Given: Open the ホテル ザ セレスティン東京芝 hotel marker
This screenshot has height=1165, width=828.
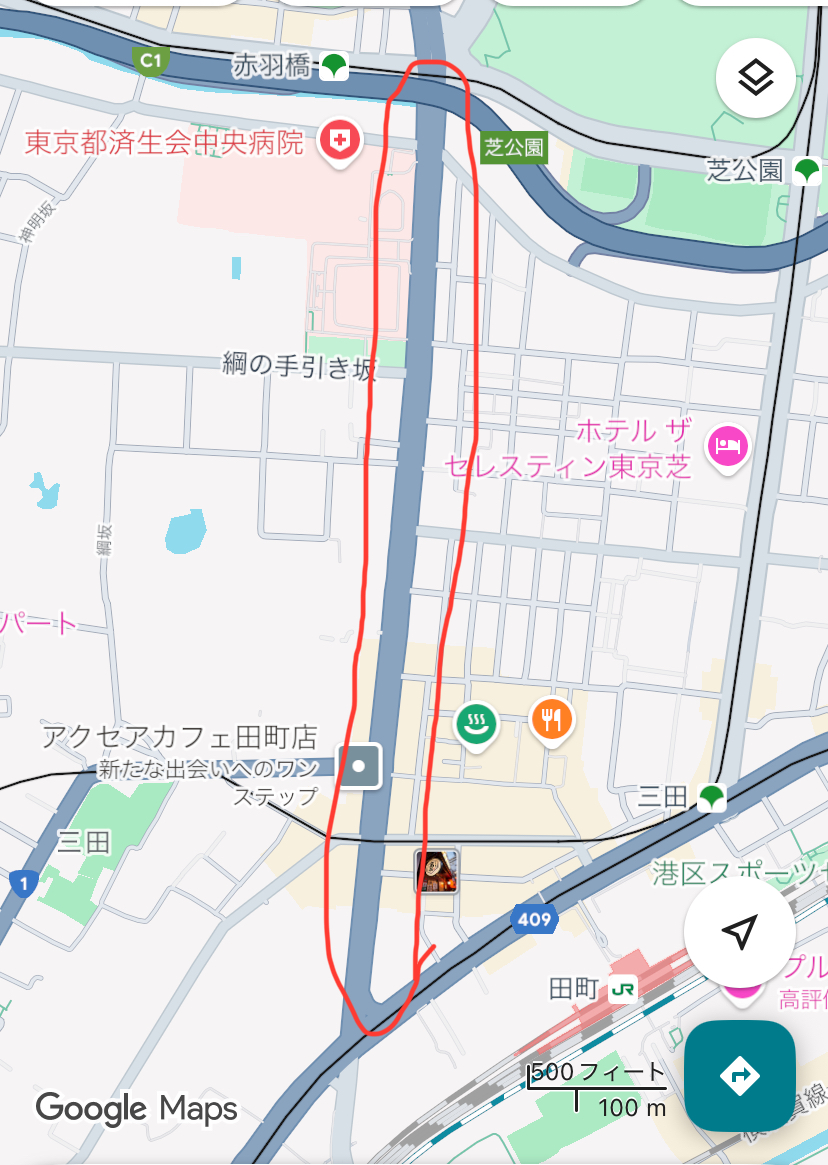Looking at the screenshot, I should pos(727,444).
